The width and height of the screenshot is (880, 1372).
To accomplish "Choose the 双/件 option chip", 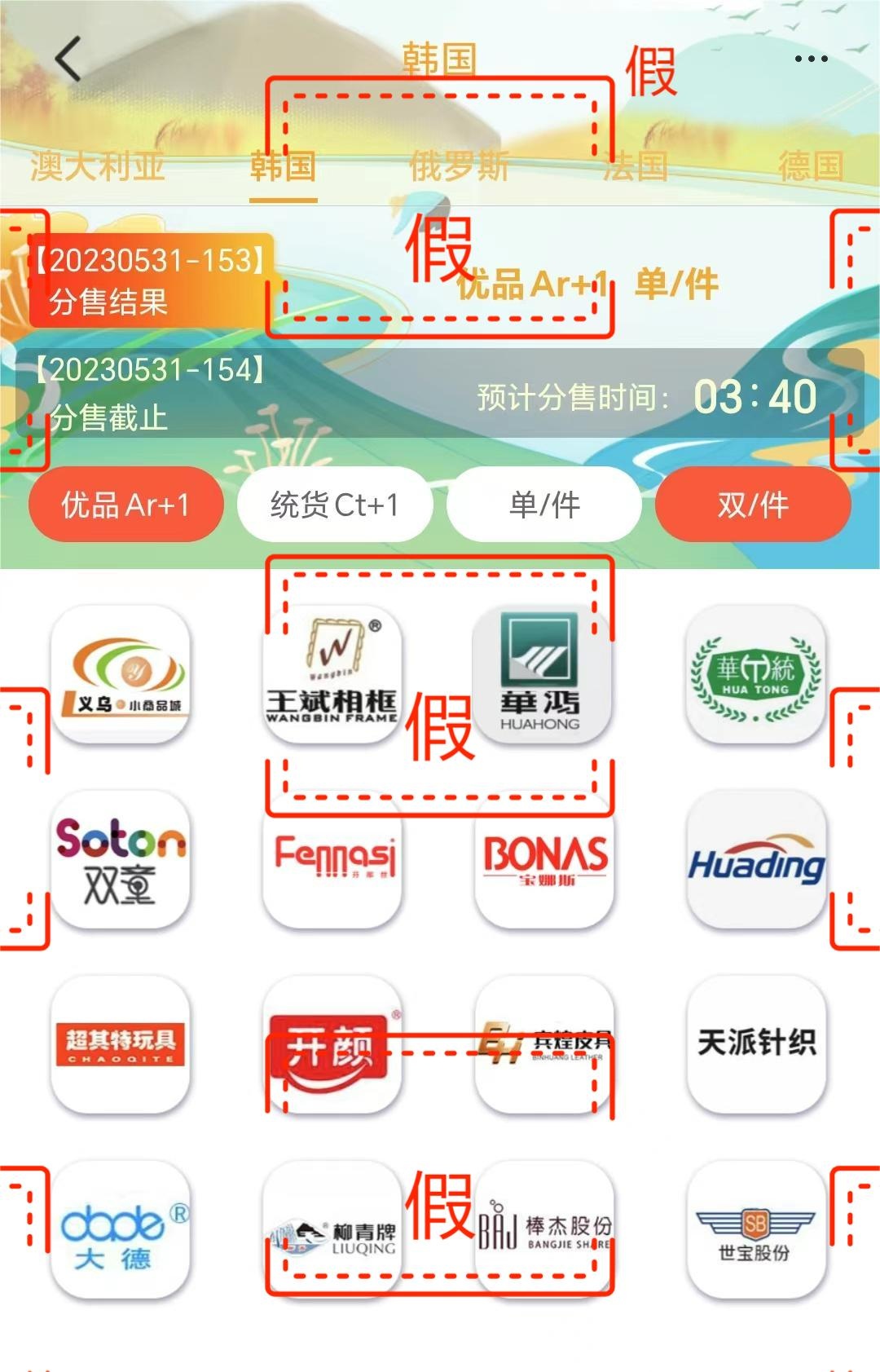I will [753, 505].
